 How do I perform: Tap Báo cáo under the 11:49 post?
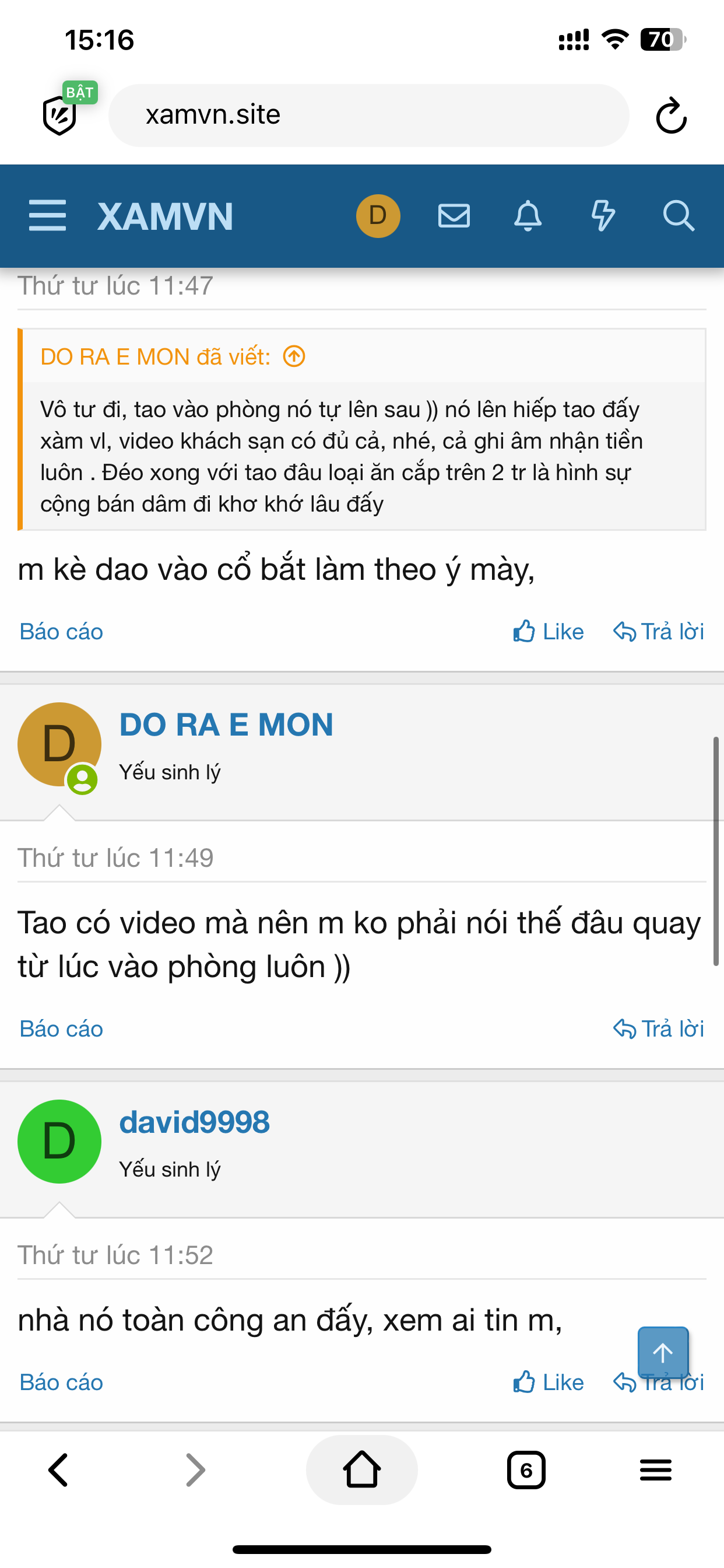(x=61, y=1028)
